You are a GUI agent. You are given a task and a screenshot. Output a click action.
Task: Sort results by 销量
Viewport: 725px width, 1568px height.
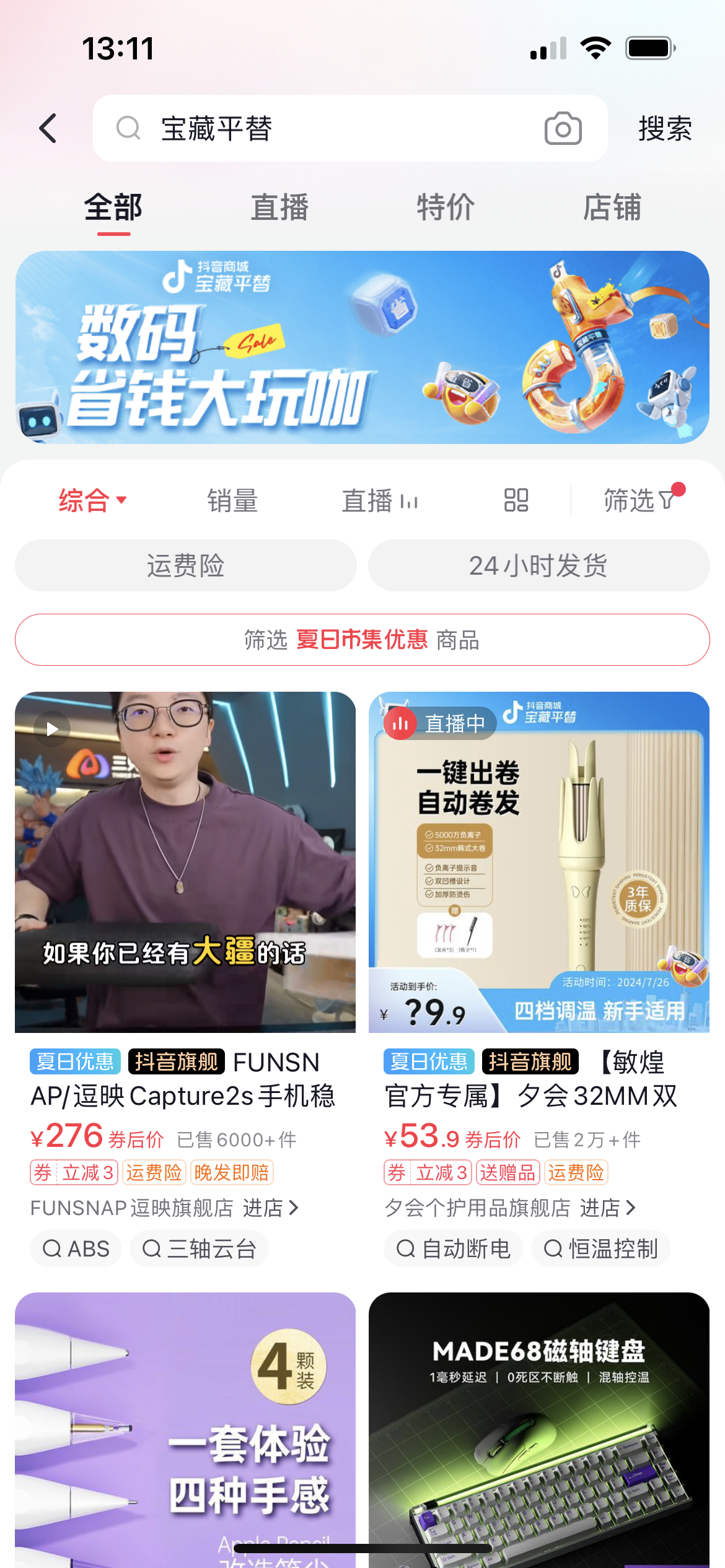tap(232, 500)
